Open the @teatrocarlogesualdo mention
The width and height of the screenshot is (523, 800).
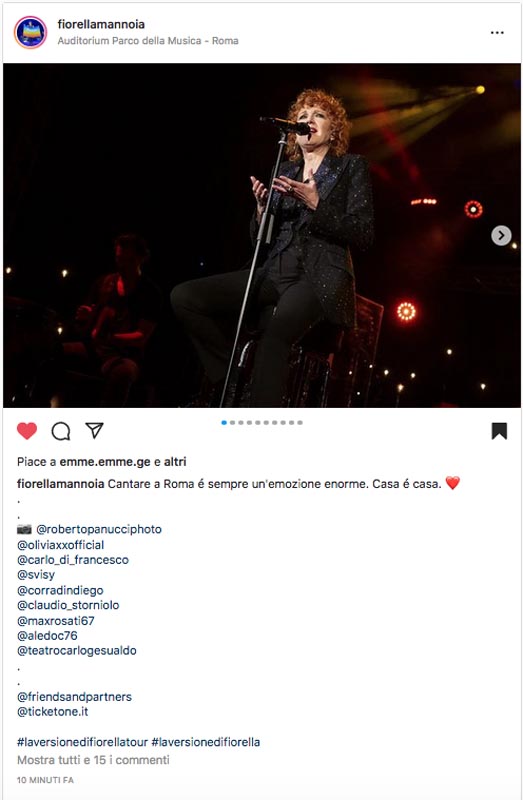(x=77, y=651)
